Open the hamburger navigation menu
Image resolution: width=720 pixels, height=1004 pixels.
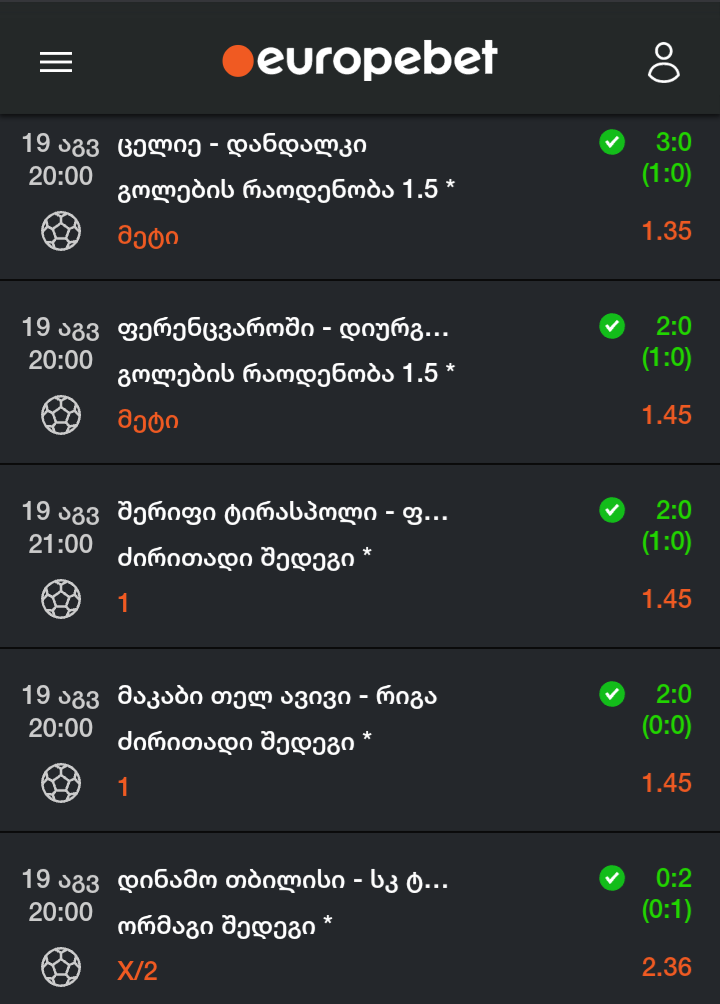[56, 62]
